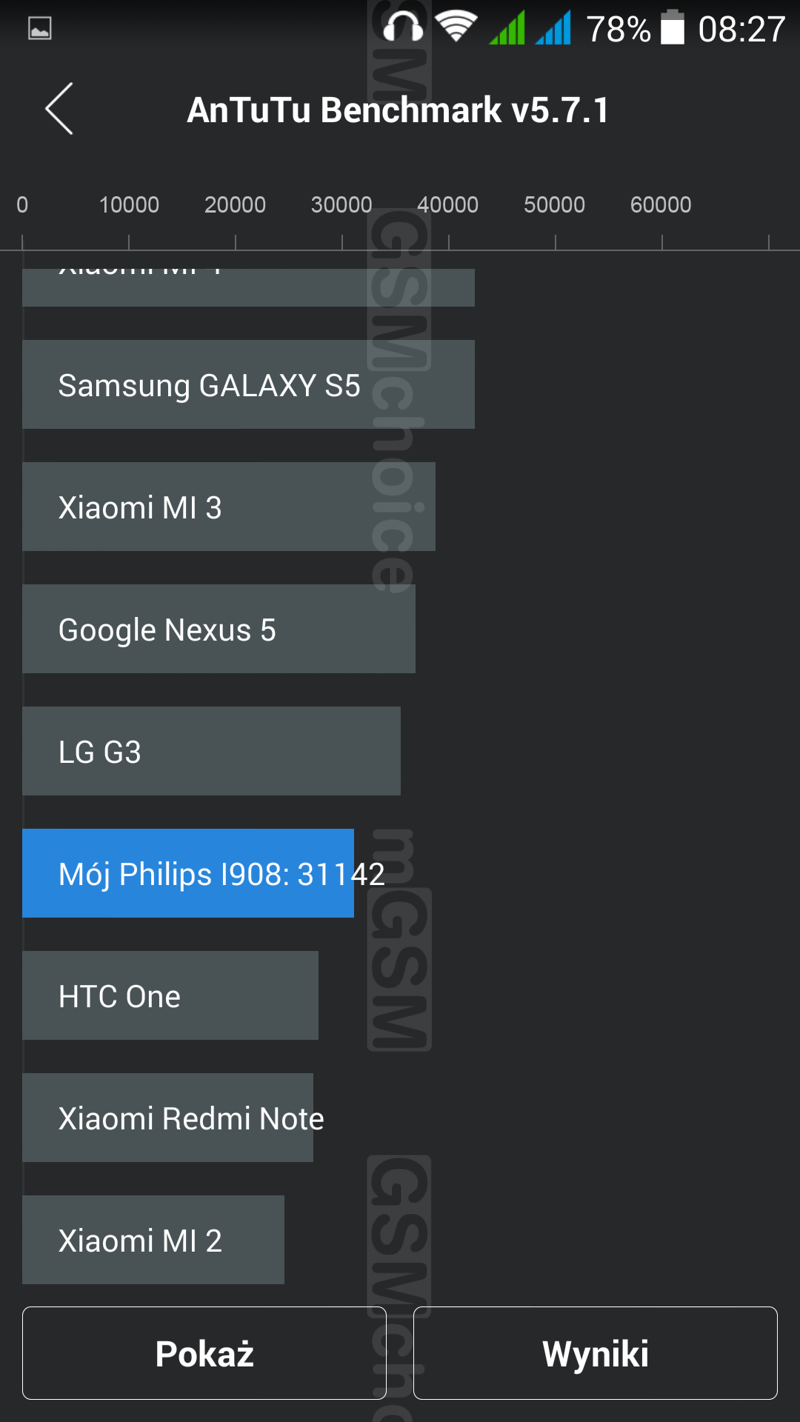The image size is (800, 1422).
Task: Go back using the top-left arrow
Action: pyautogui.click(x=59, y=109)
